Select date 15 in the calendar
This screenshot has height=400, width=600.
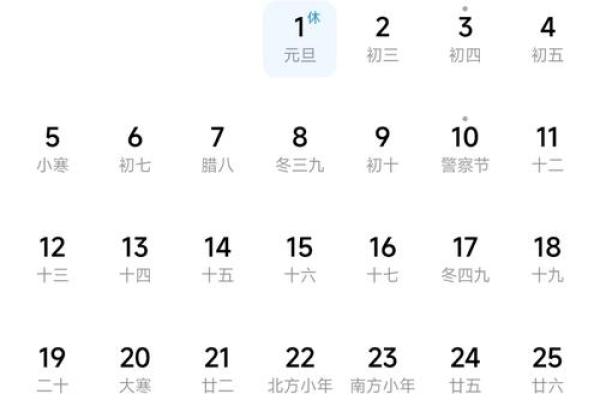click(x=300, y=258)
